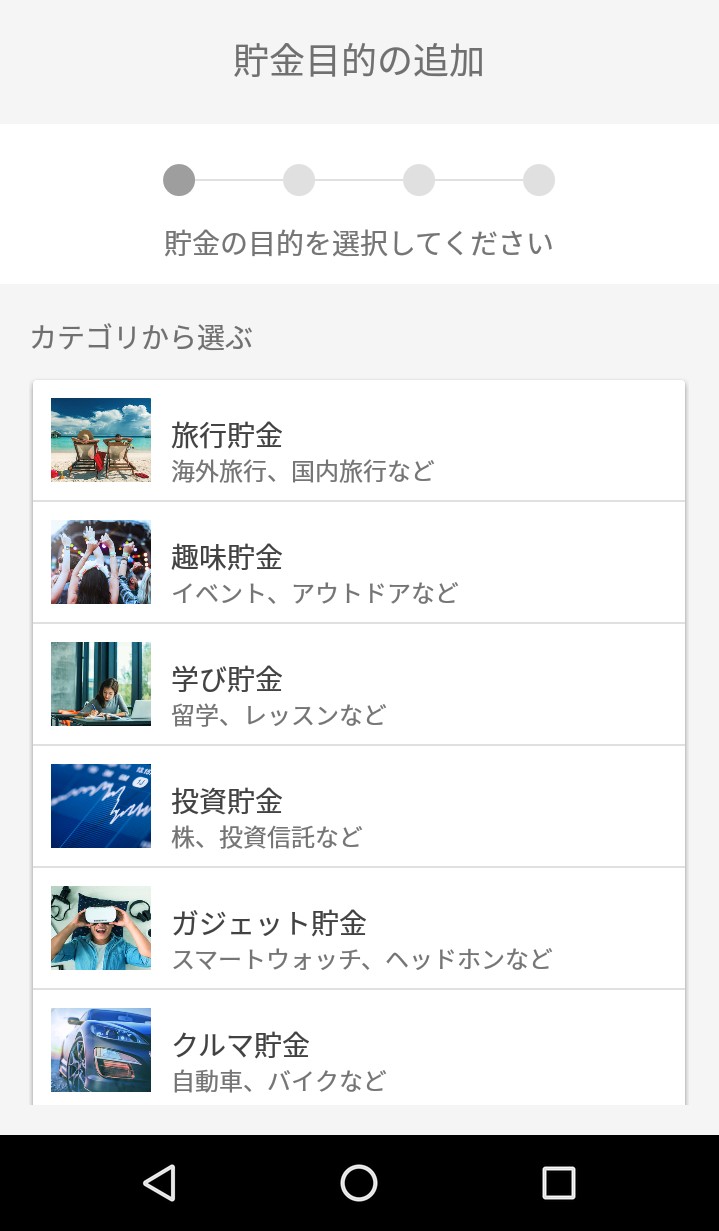The width and height of the screenshot is (719, 1231).
Task: Select ガジェット貯金 gadget savings
Action: (x=358, y=929)
